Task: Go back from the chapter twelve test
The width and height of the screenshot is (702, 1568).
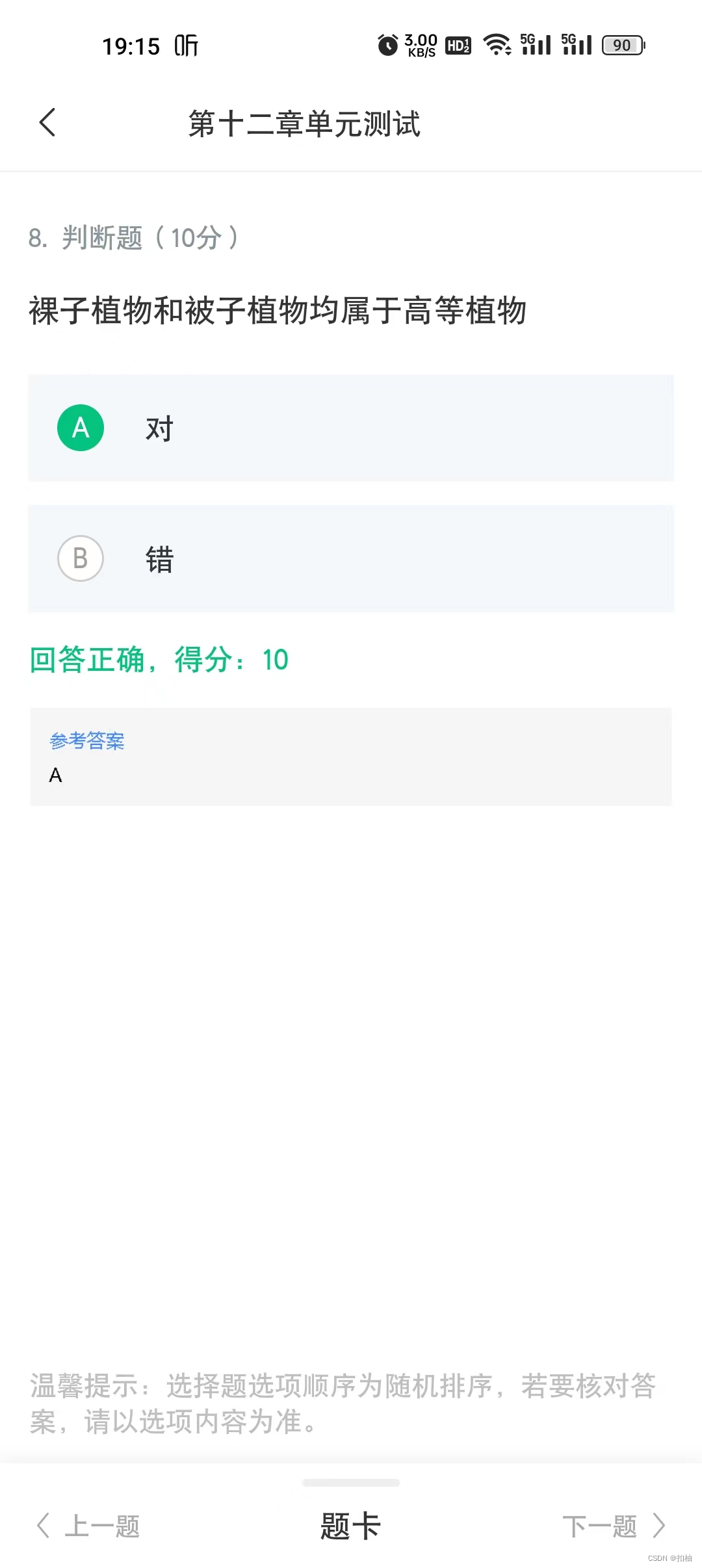Action: point(47,123)
